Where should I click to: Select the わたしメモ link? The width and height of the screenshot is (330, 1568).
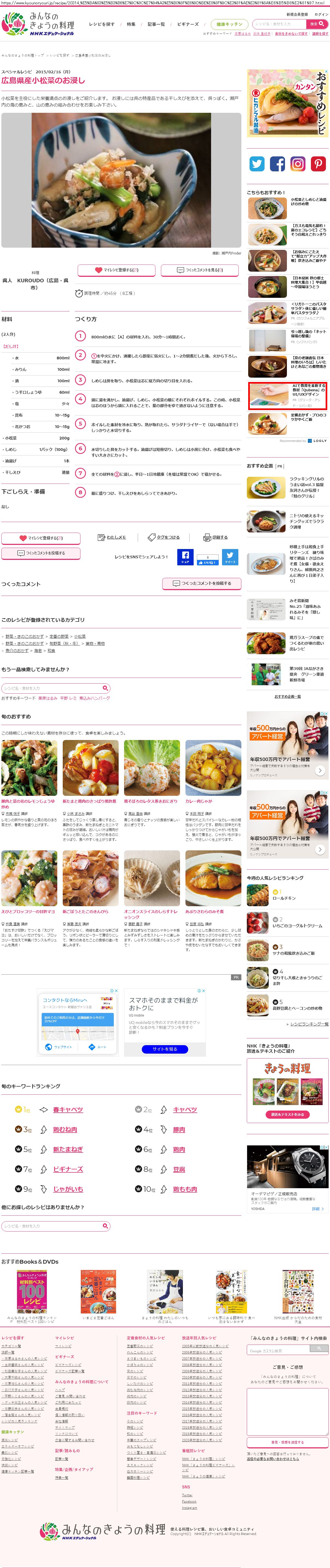pos(113,538)
